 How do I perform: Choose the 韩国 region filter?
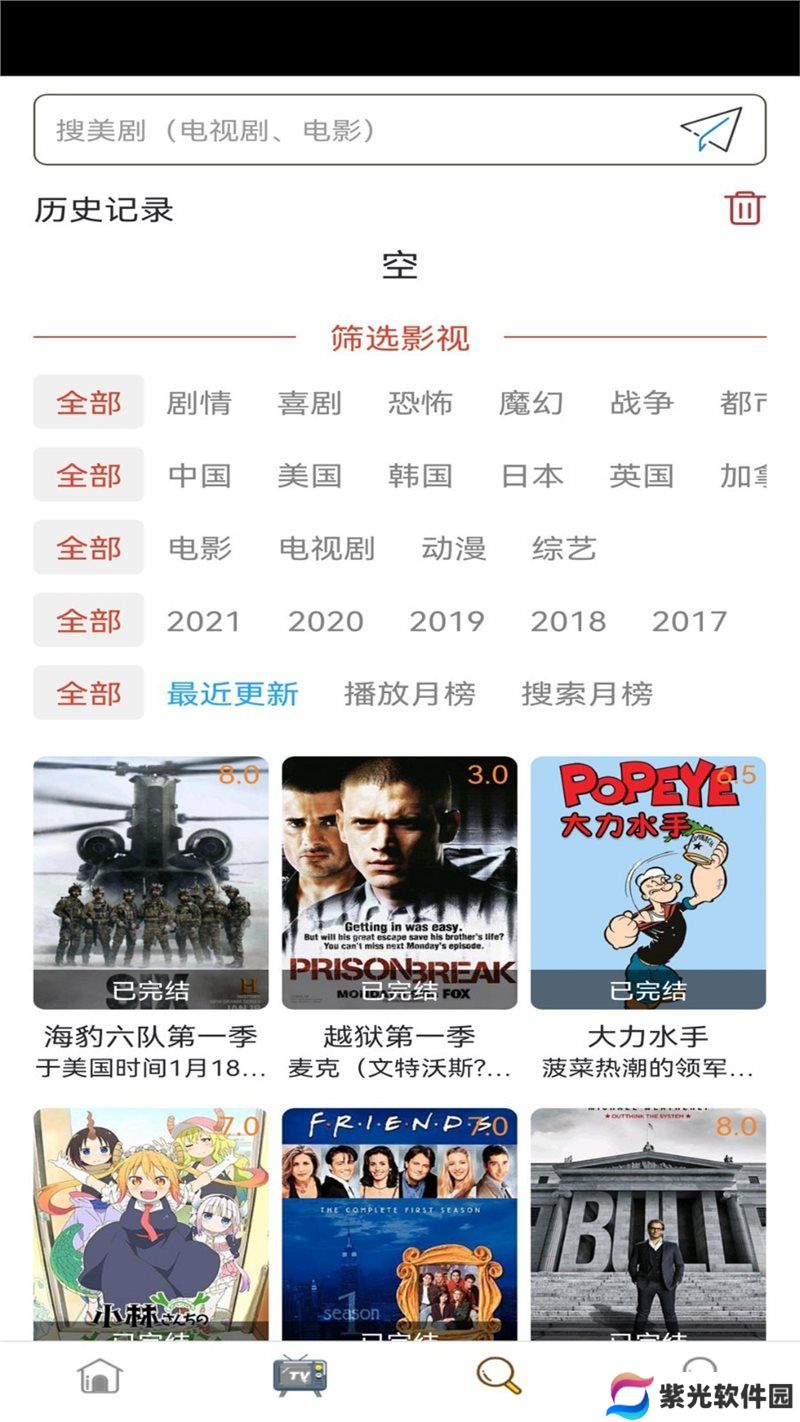(420, 476)
